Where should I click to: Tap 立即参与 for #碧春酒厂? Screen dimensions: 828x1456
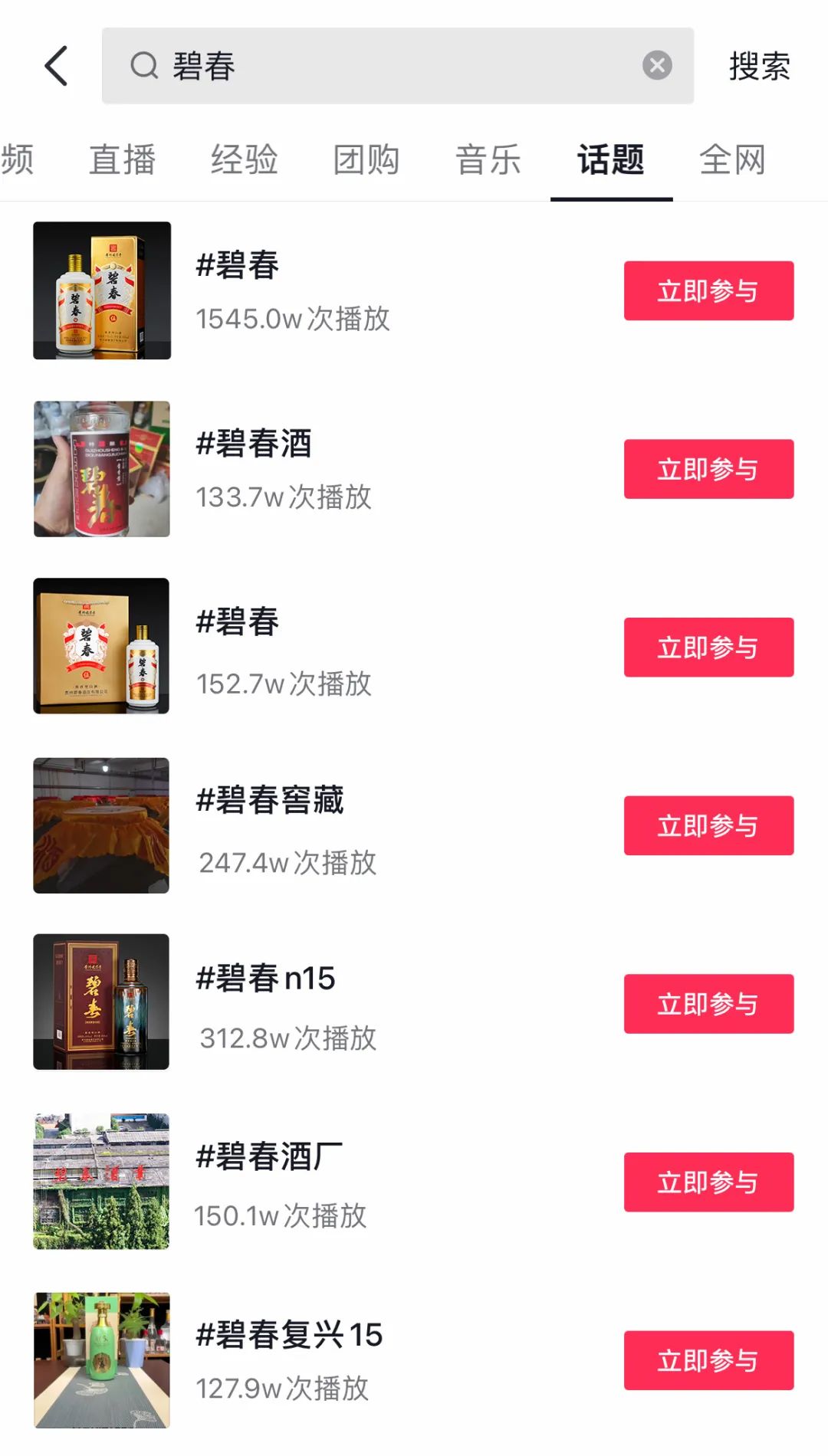(708, 1182)
